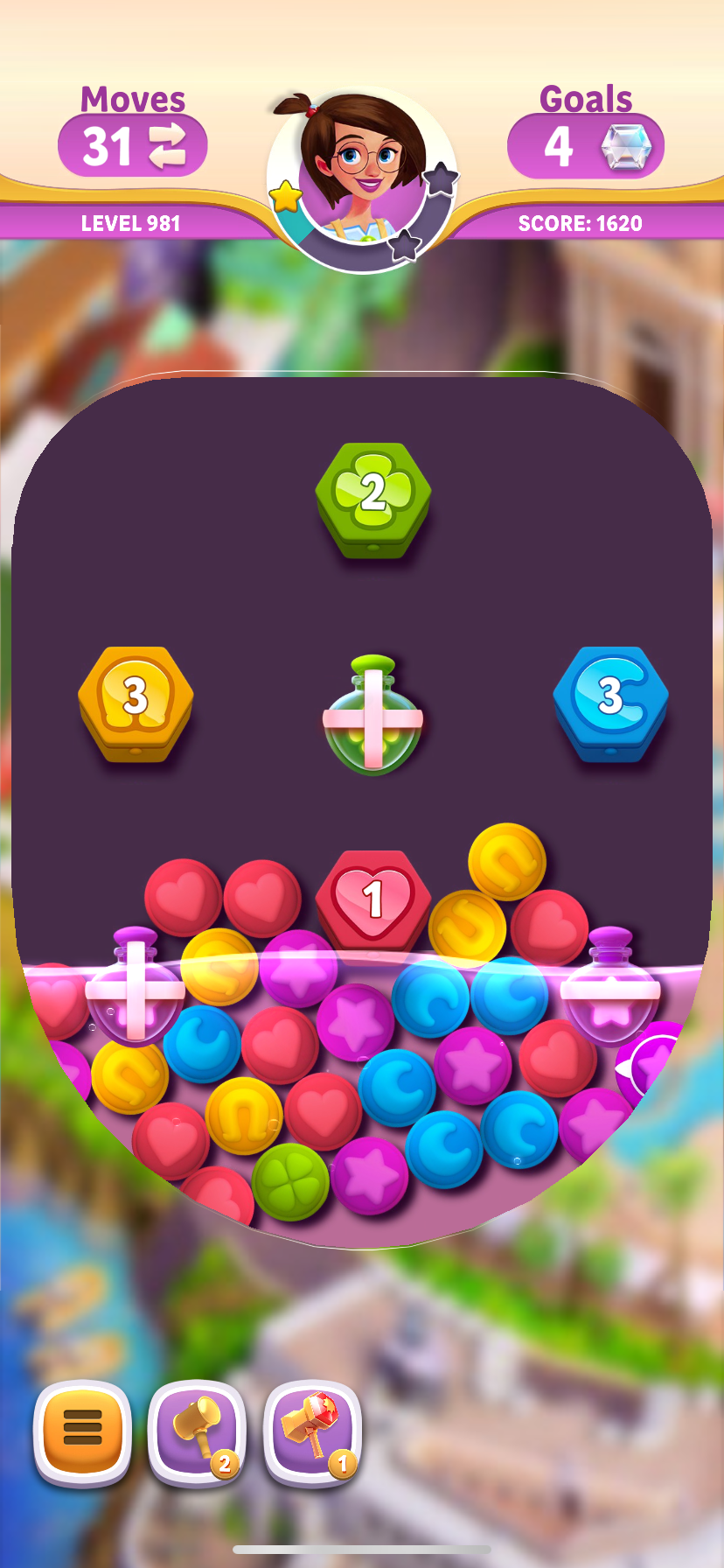Tap the orange horseshoe hexagon numbered 3
The image size is (724, 1568).
click(x=136, y=703)
